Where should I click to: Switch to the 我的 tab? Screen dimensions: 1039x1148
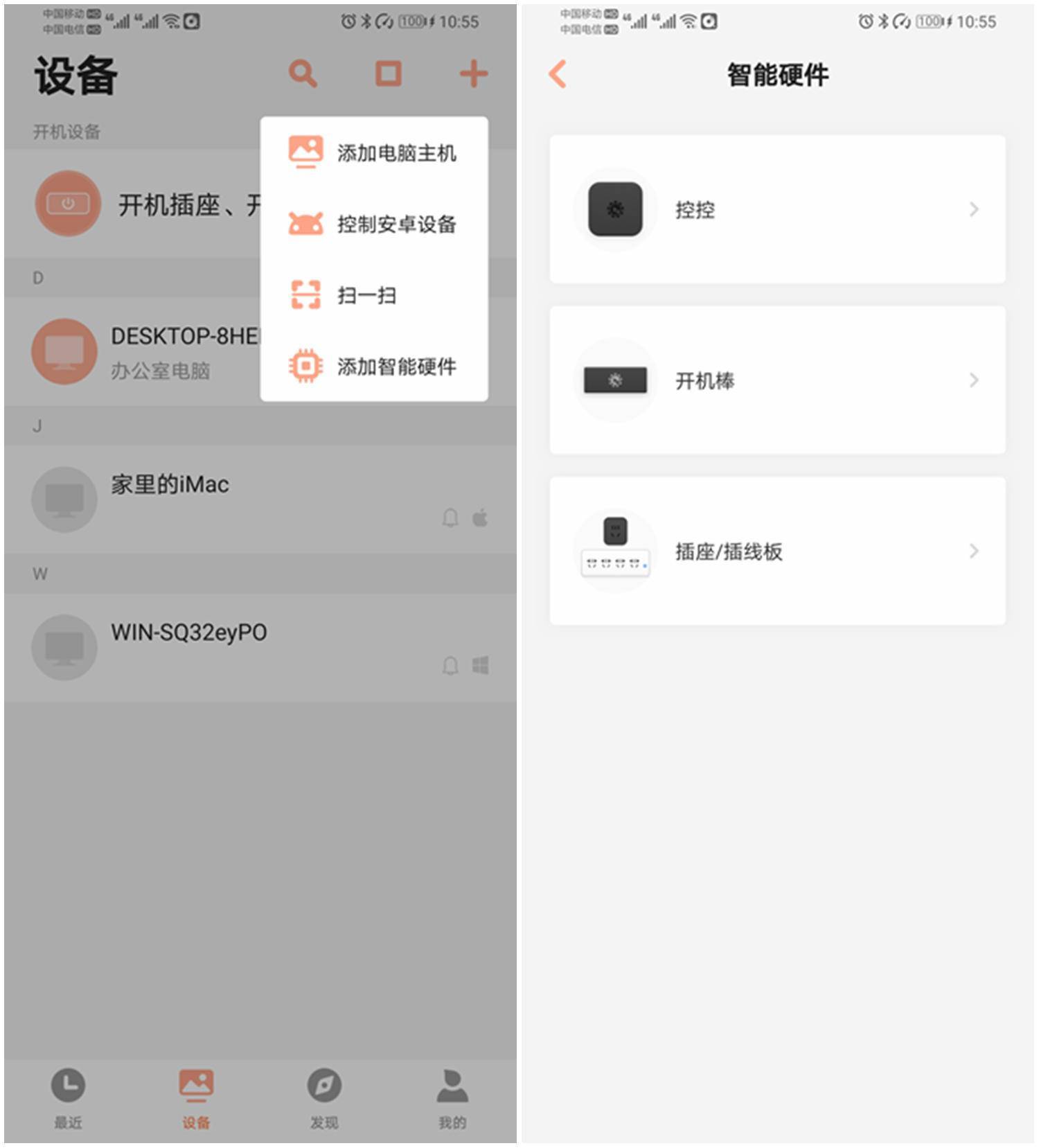pyautogui.click(x=452, y=1098)
